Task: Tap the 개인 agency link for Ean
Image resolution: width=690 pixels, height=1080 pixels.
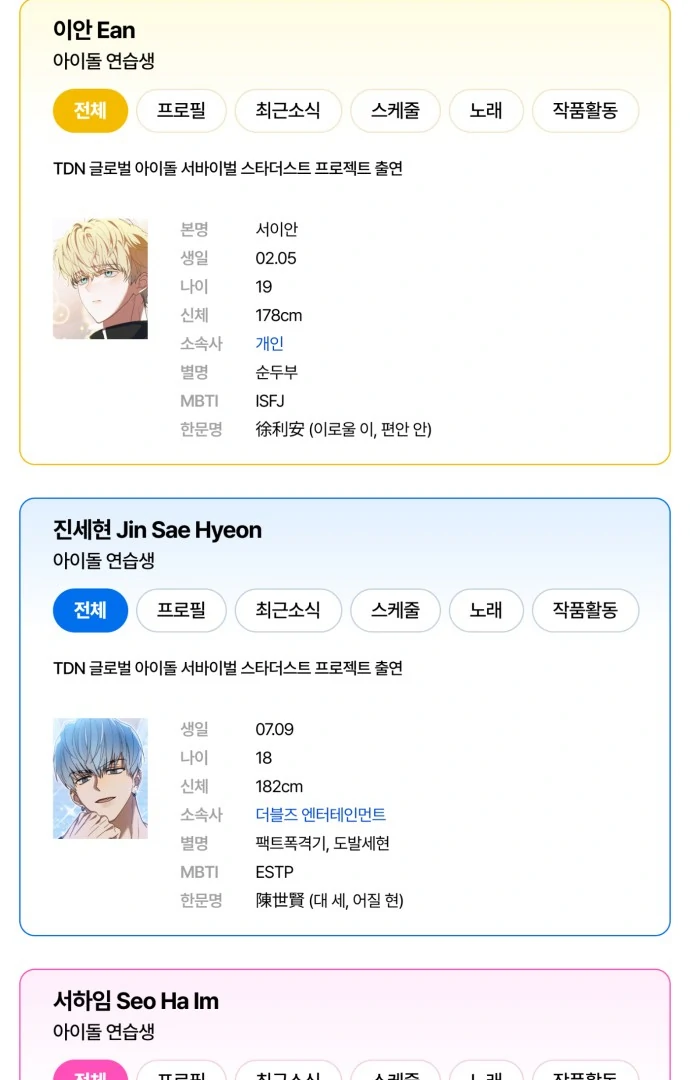Action: coord(269,343)
